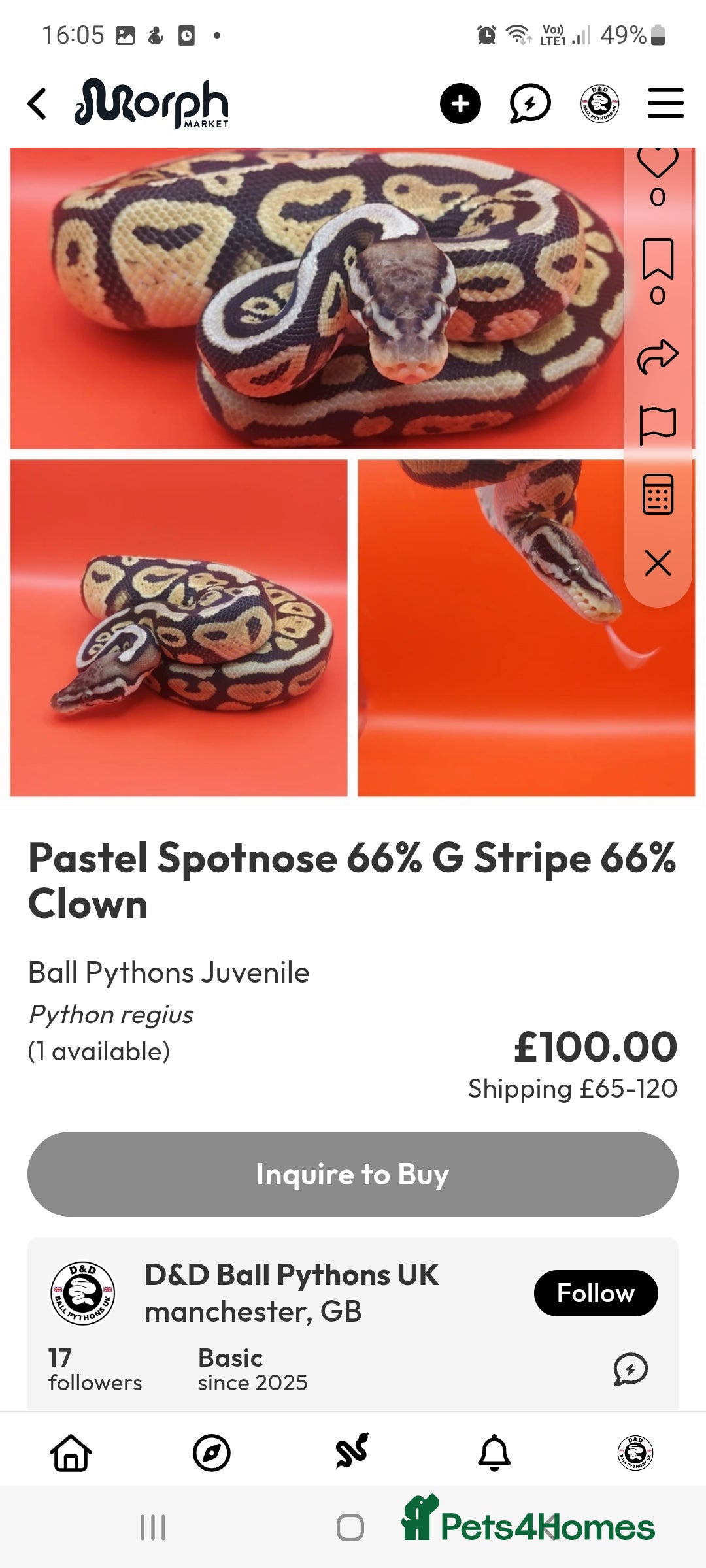The width and height of the screenshot is (706, 1568).
Task: View the large top snake photo
Action: pos(314,298)
